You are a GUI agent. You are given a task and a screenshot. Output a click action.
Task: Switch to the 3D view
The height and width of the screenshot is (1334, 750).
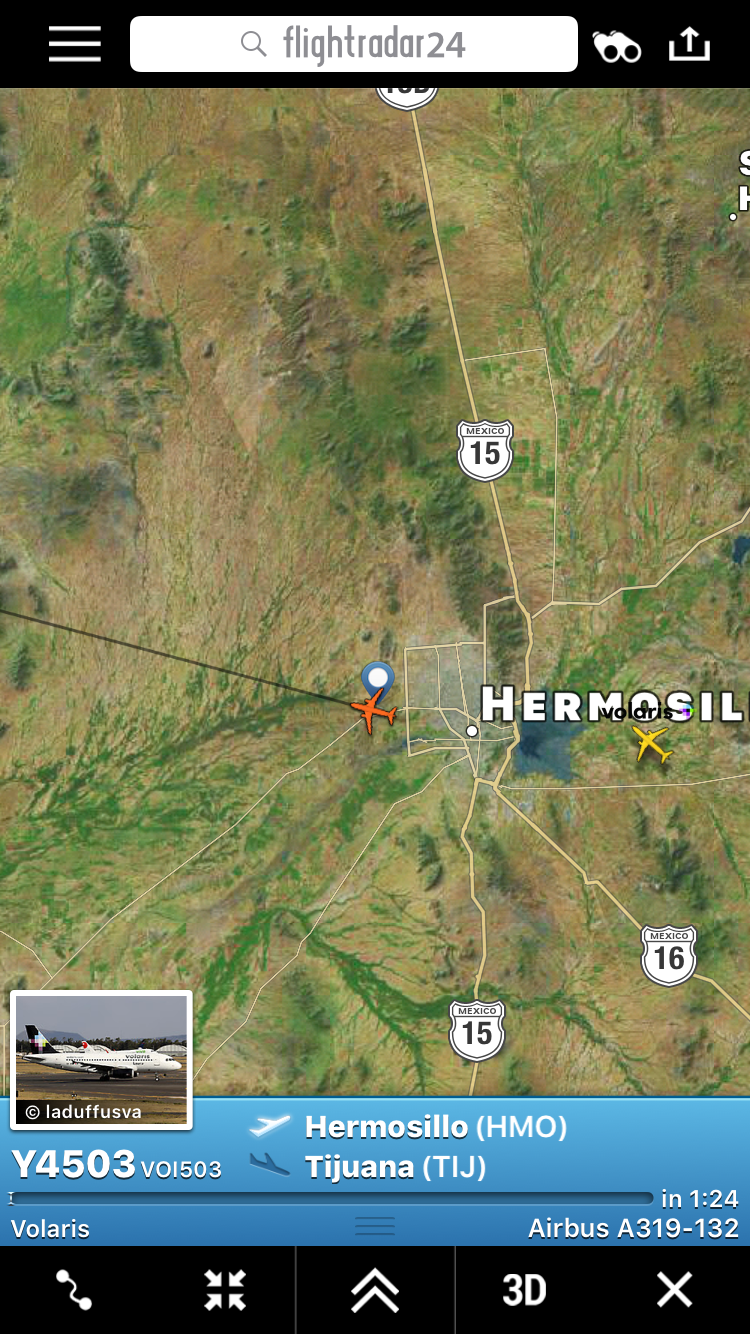(x=524, y=1291)
